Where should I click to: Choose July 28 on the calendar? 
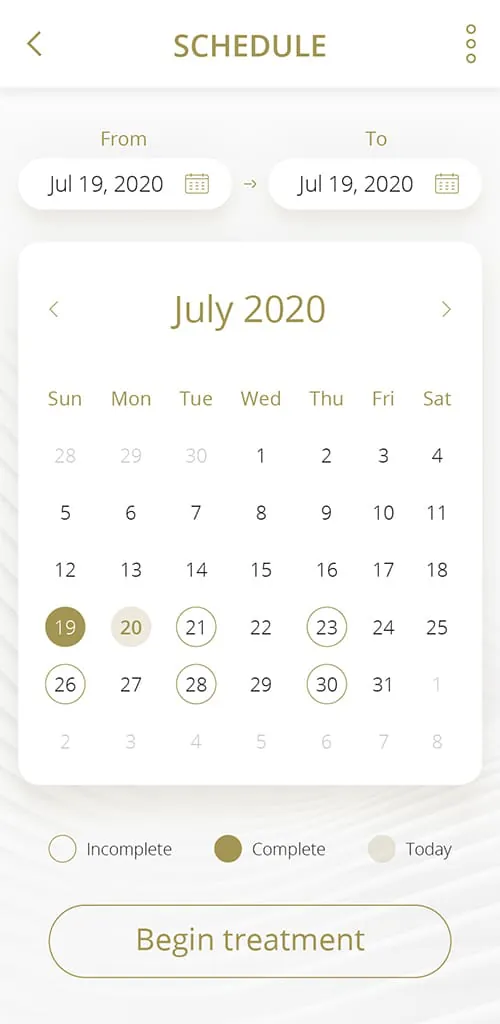pos(196,684)
